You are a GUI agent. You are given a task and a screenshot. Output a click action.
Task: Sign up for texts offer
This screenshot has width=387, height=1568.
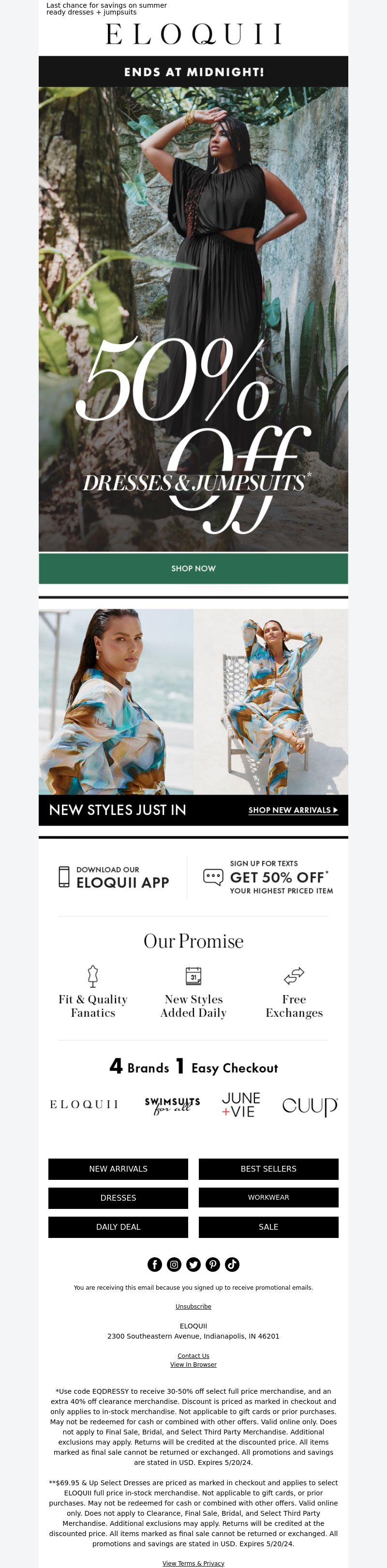[268, 877]
